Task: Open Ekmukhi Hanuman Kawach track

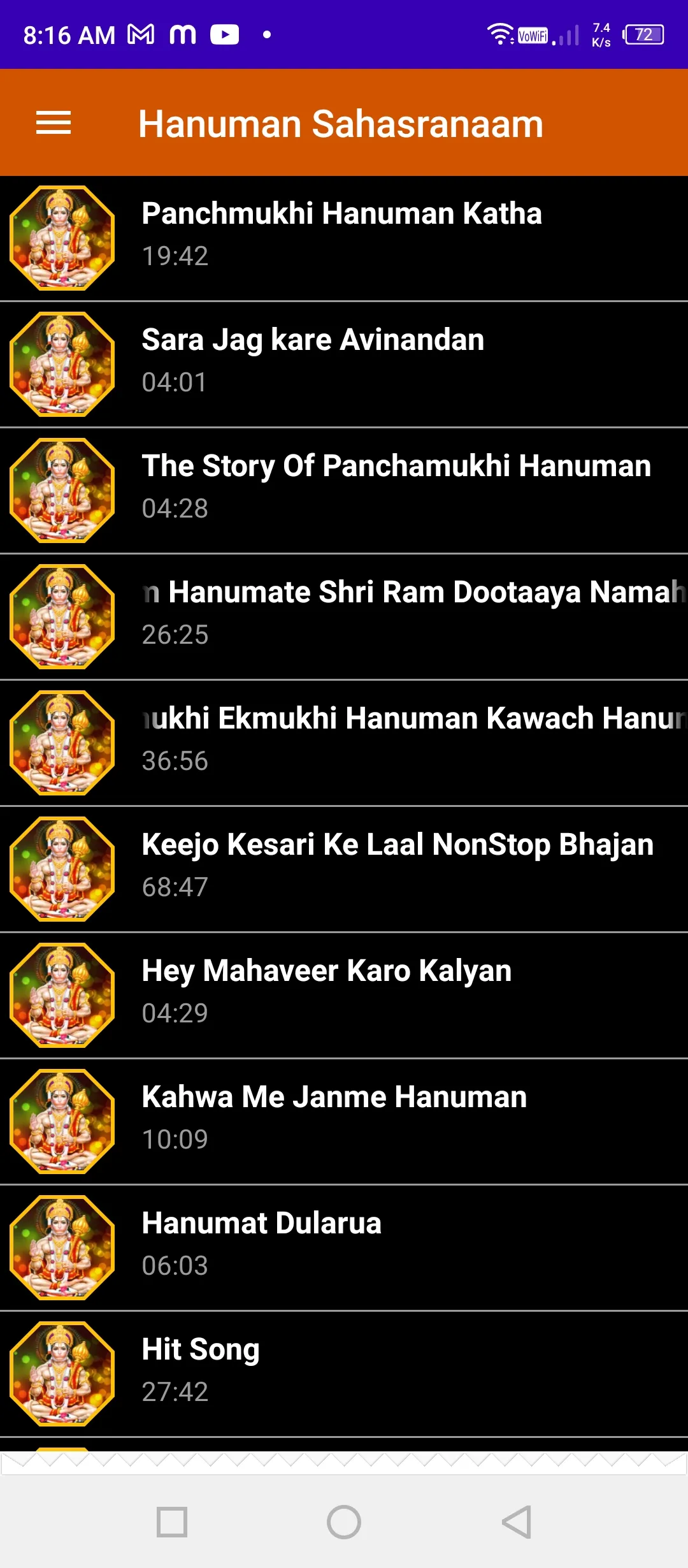Action: (x=344, y=743)
